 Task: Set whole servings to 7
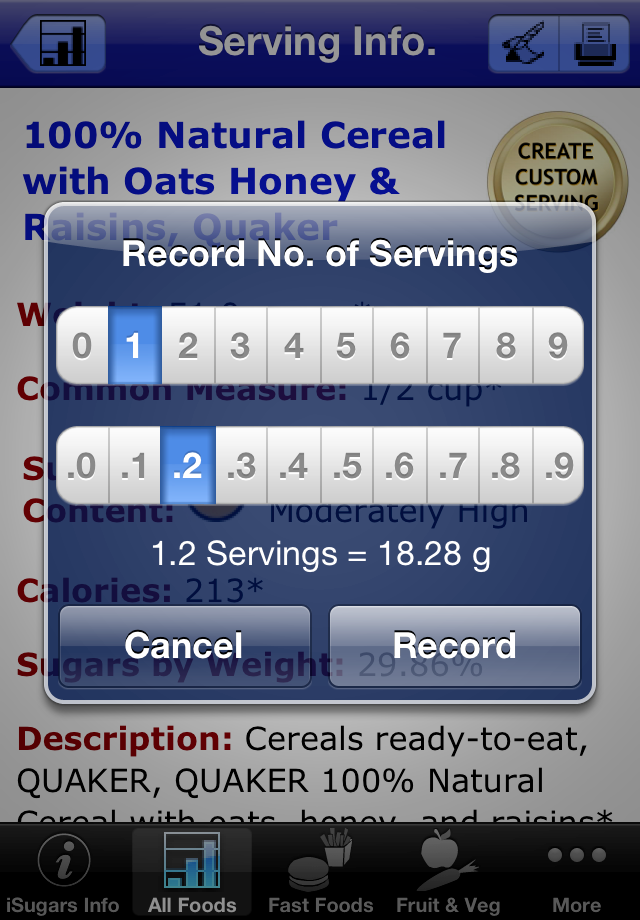[452, 346]
